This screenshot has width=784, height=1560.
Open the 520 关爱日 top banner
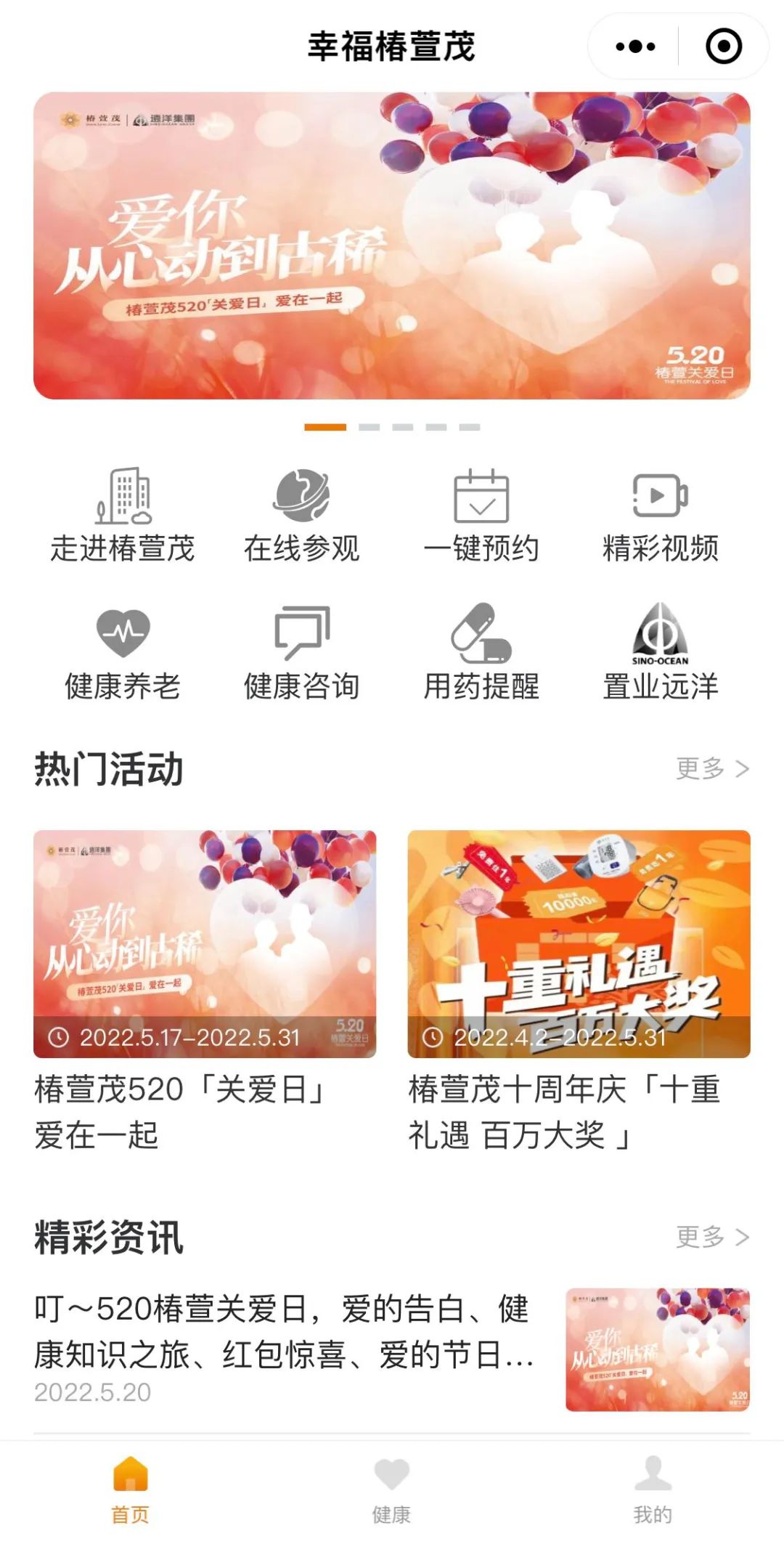[x=392, y=245]
